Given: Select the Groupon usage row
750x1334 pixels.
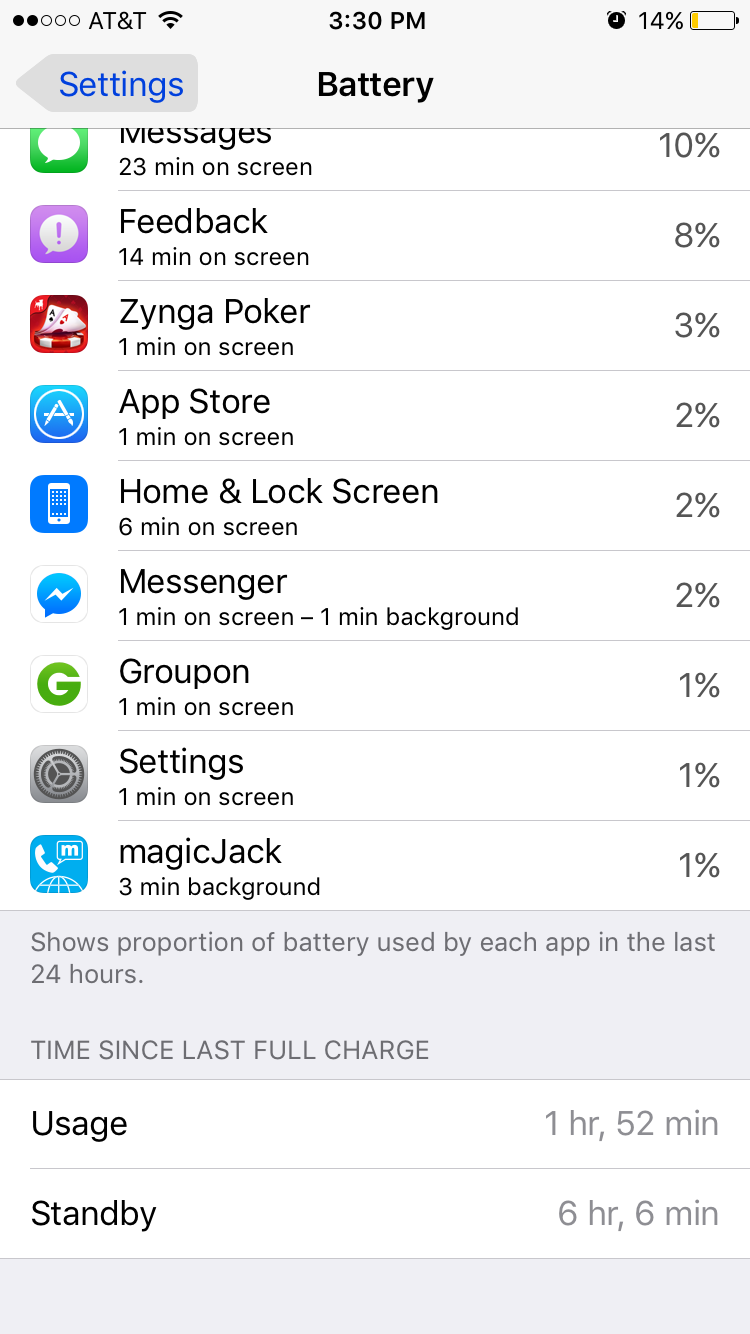Looking at the screenshot, I should [x=375, y=686].
